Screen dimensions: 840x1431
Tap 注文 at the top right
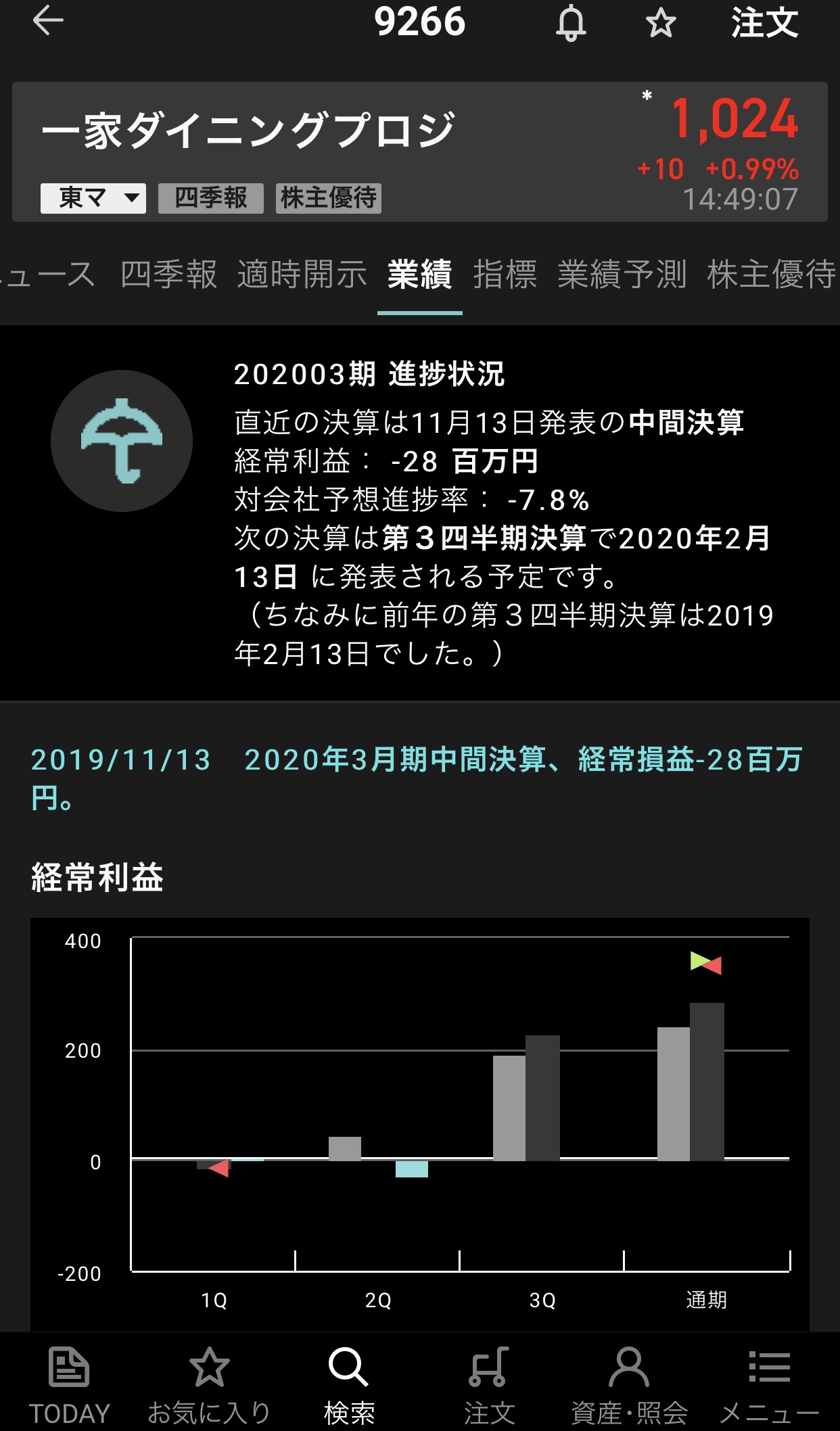click(764, 24)
